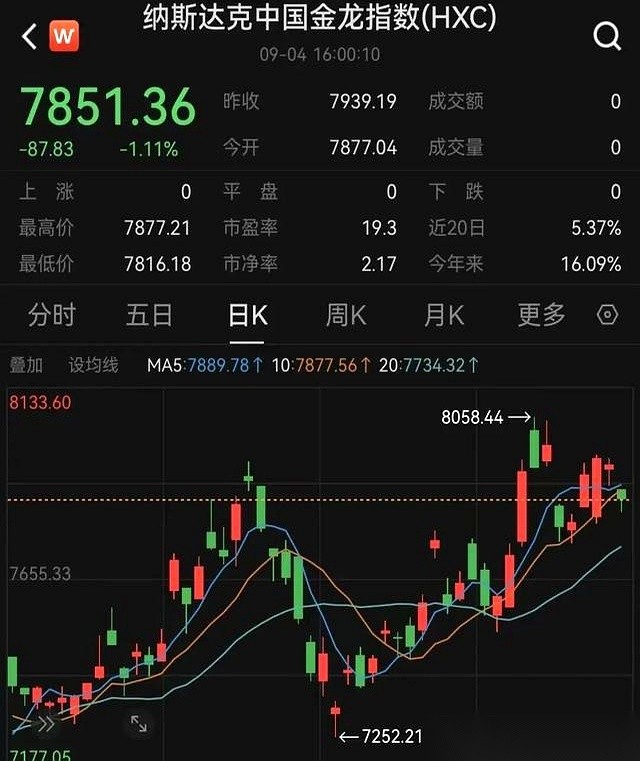Expand the chart to fullscreen
The image size is (640, 761).
coord(139,723)
